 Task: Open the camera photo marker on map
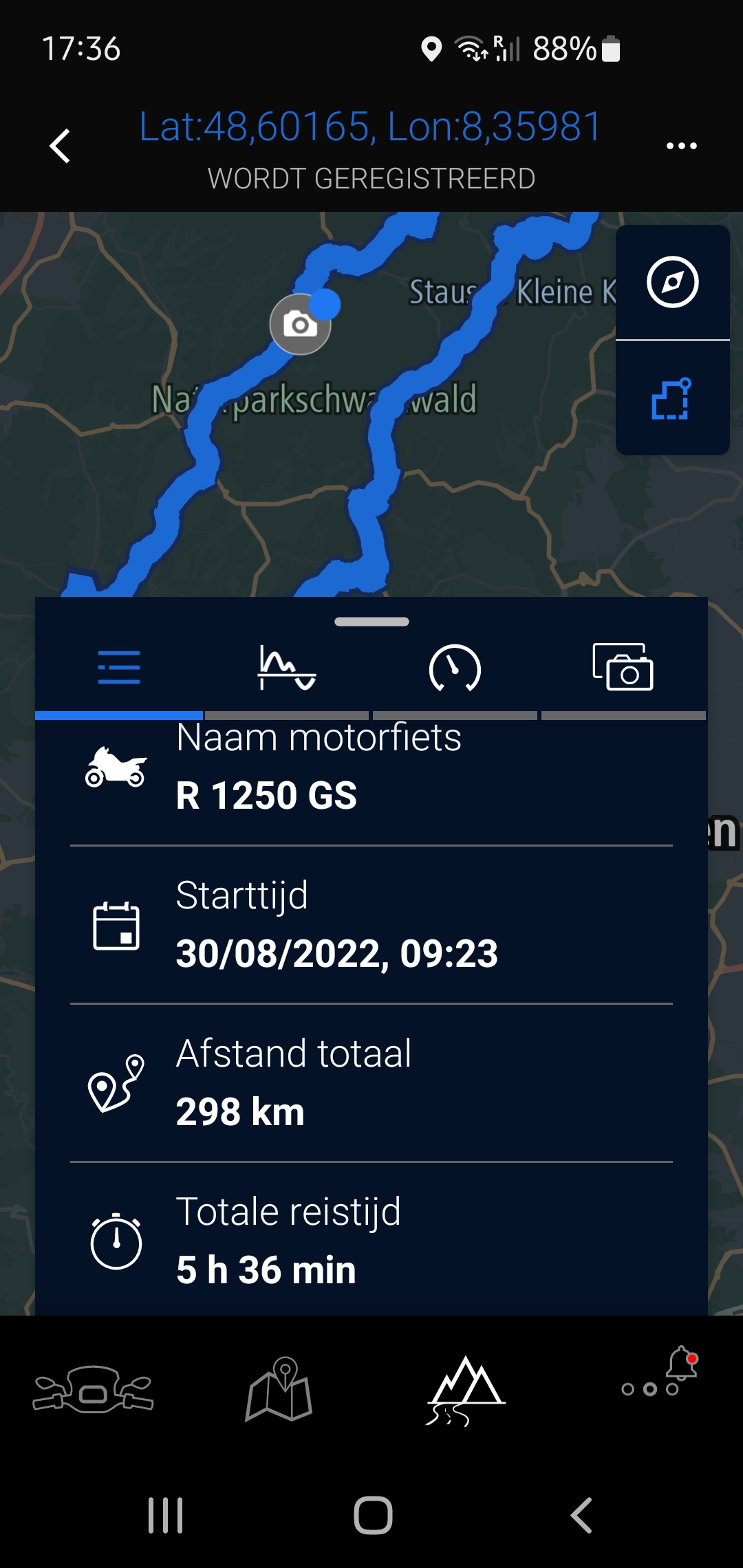pyautogui.click(x=300, y=325)
